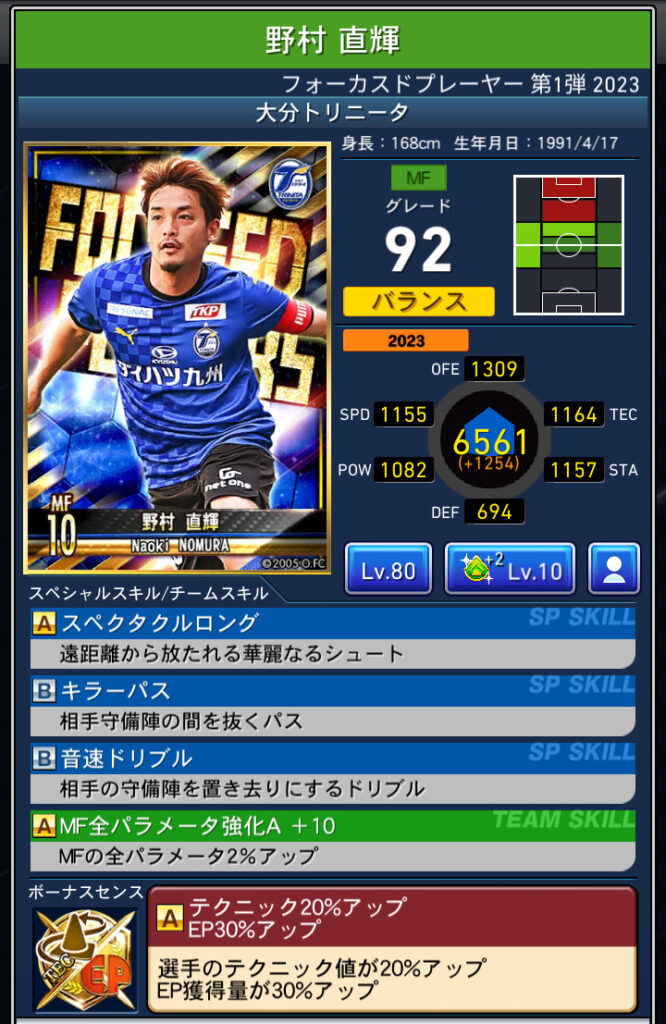Open the player profile icon button
The image size is (666, 1024).
tap(613, 570)
